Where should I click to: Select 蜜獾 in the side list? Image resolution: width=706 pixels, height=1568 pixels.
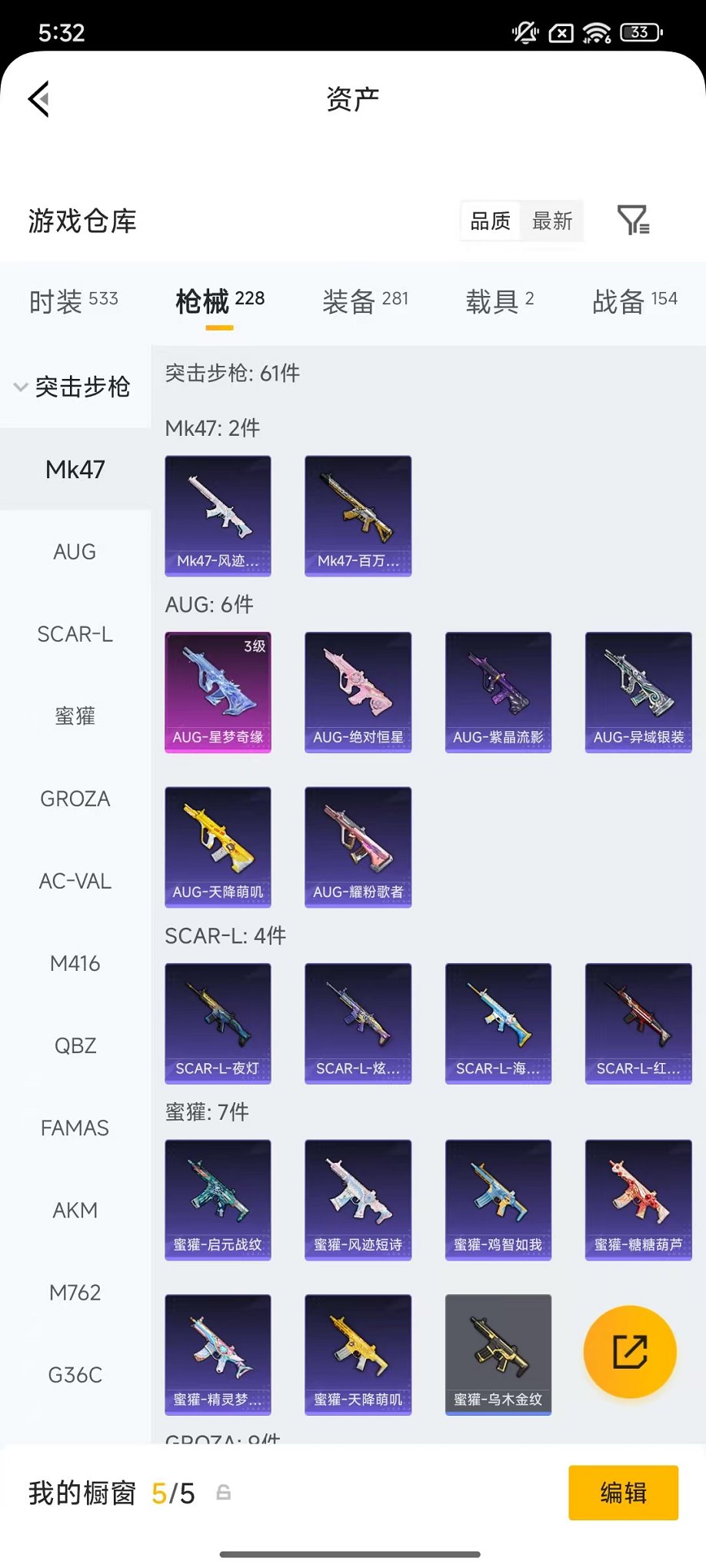[75, 716]
